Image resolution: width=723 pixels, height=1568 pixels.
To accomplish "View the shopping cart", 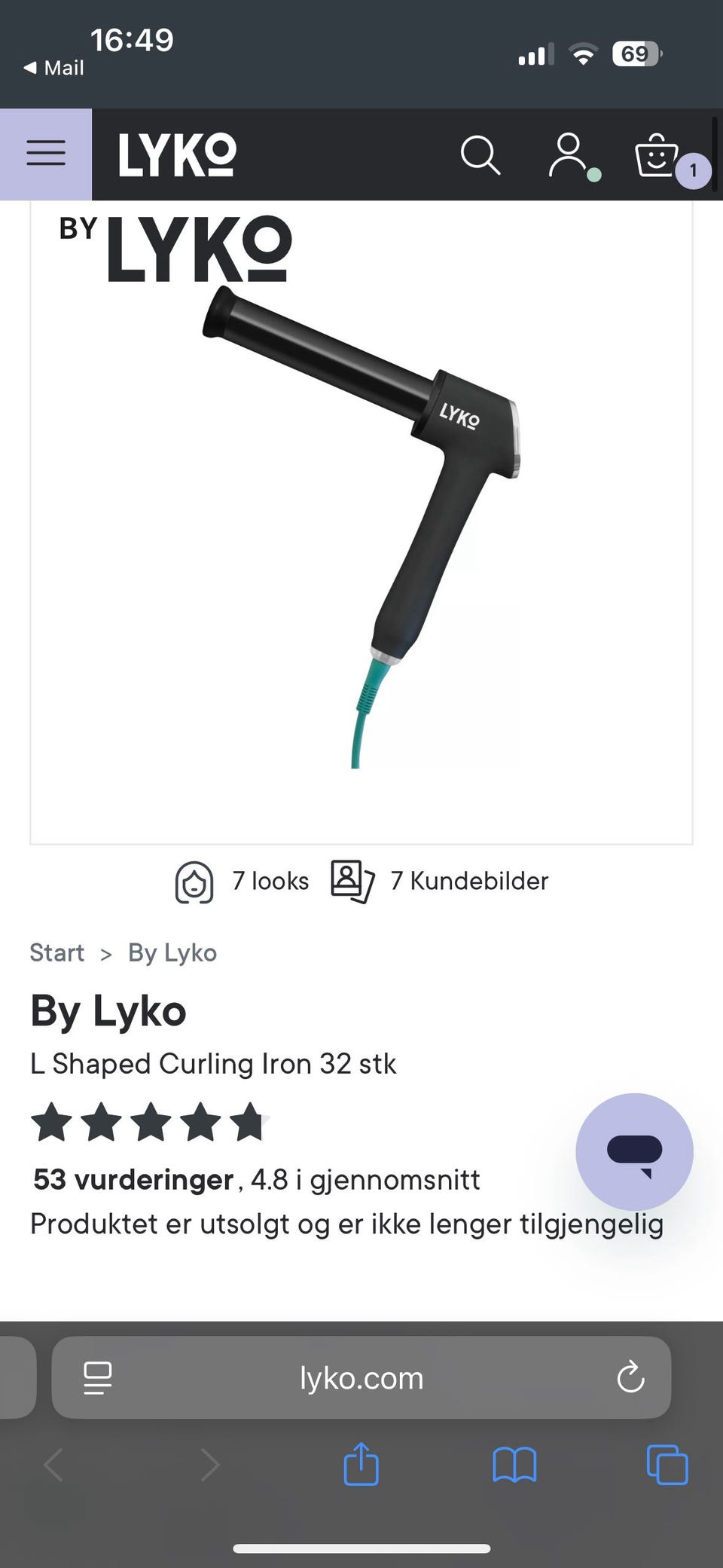I will [x=658, y=156].
